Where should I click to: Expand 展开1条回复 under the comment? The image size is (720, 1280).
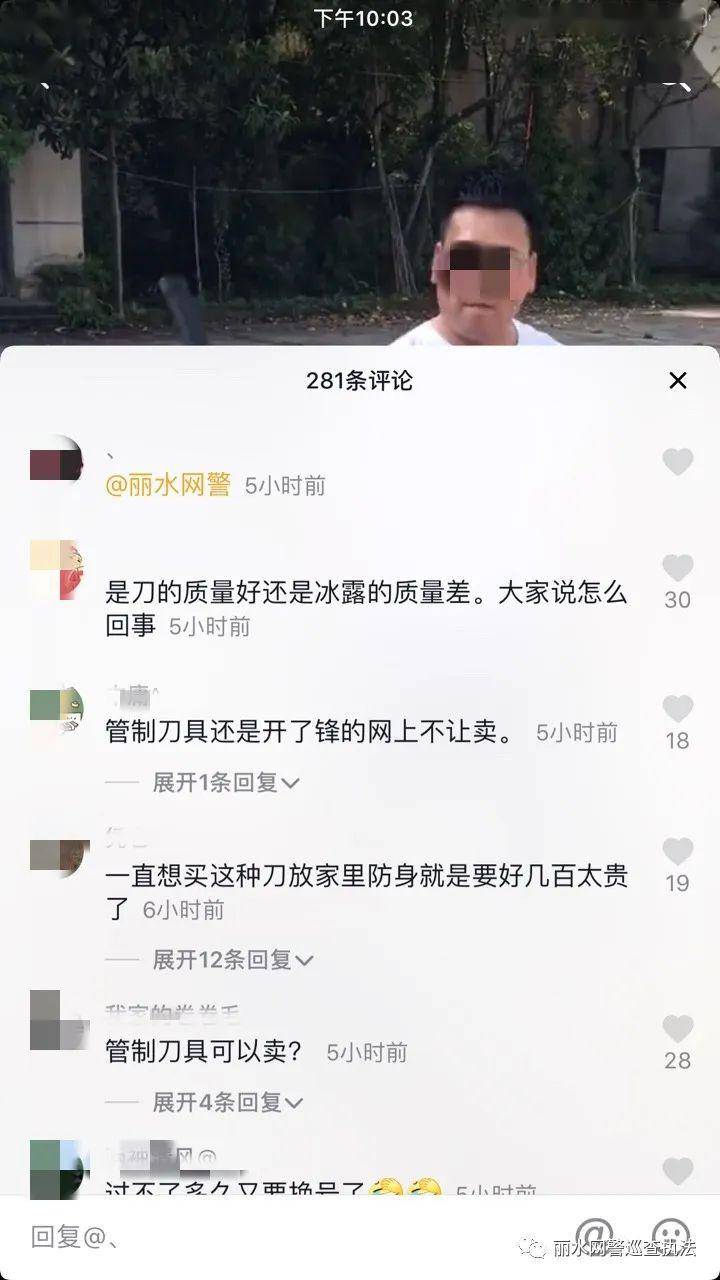[x=225, y=782]
